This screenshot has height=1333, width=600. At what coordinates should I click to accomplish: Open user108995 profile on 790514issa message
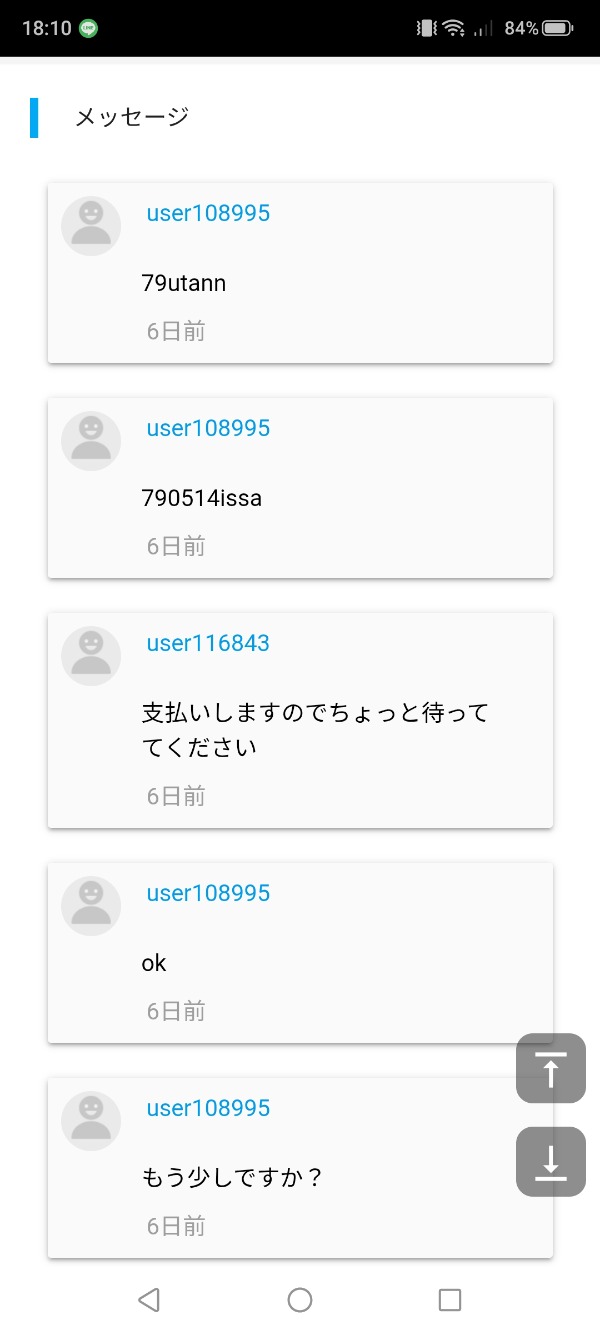pyautogui.click(x=208, y=428)
